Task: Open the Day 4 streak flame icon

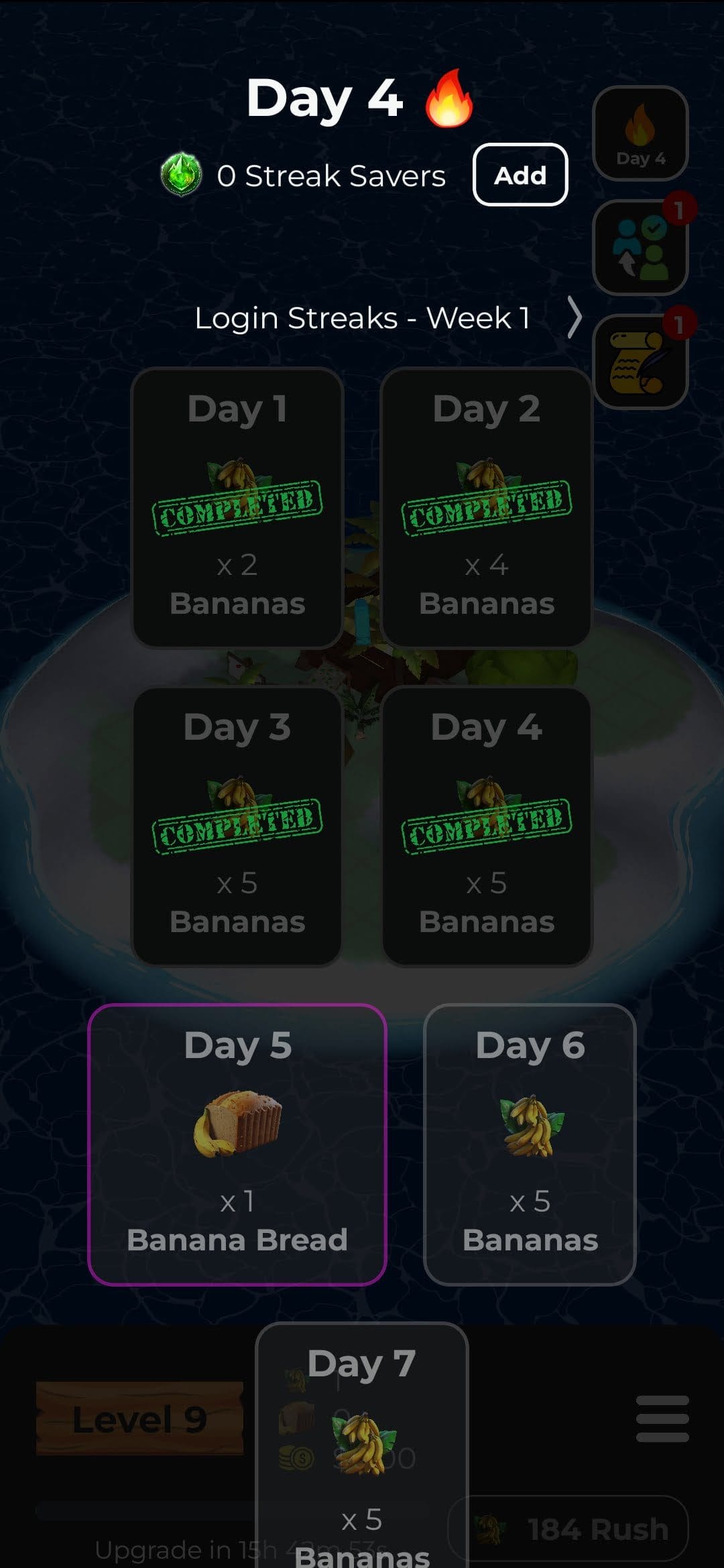Action: [x=640, y=133]
